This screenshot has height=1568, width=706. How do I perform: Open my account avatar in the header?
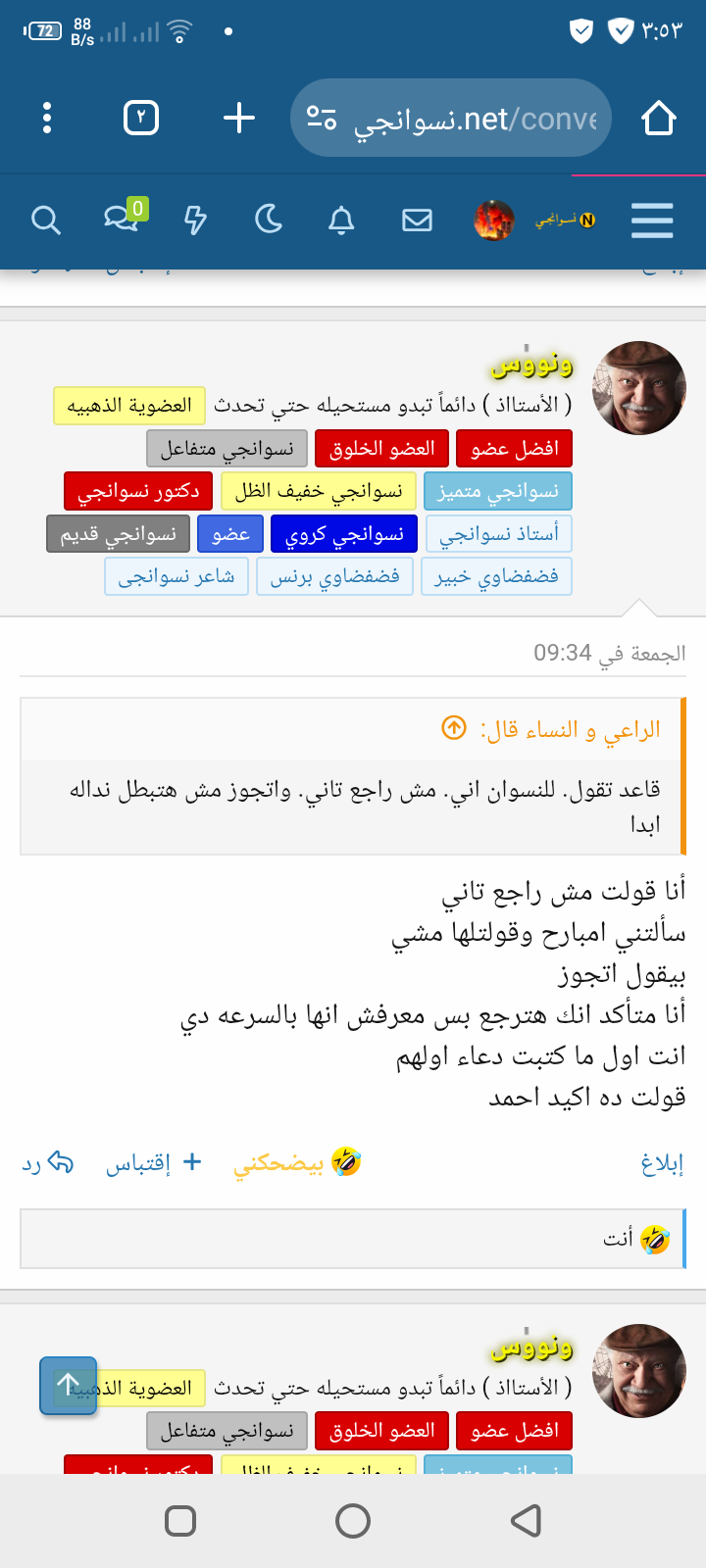[494, 220]
